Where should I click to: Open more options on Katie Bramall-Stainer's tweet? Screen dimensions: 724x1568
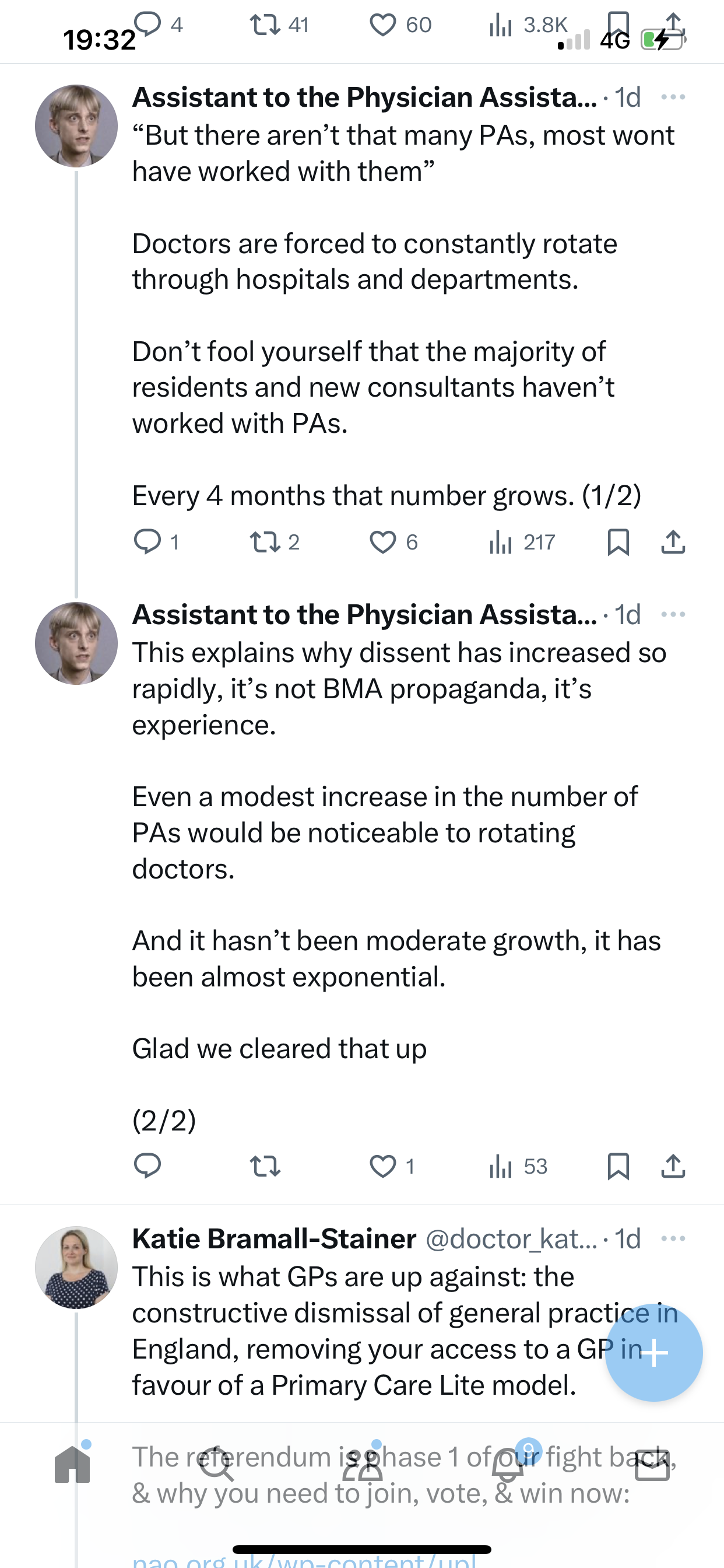click(673, 1238)
